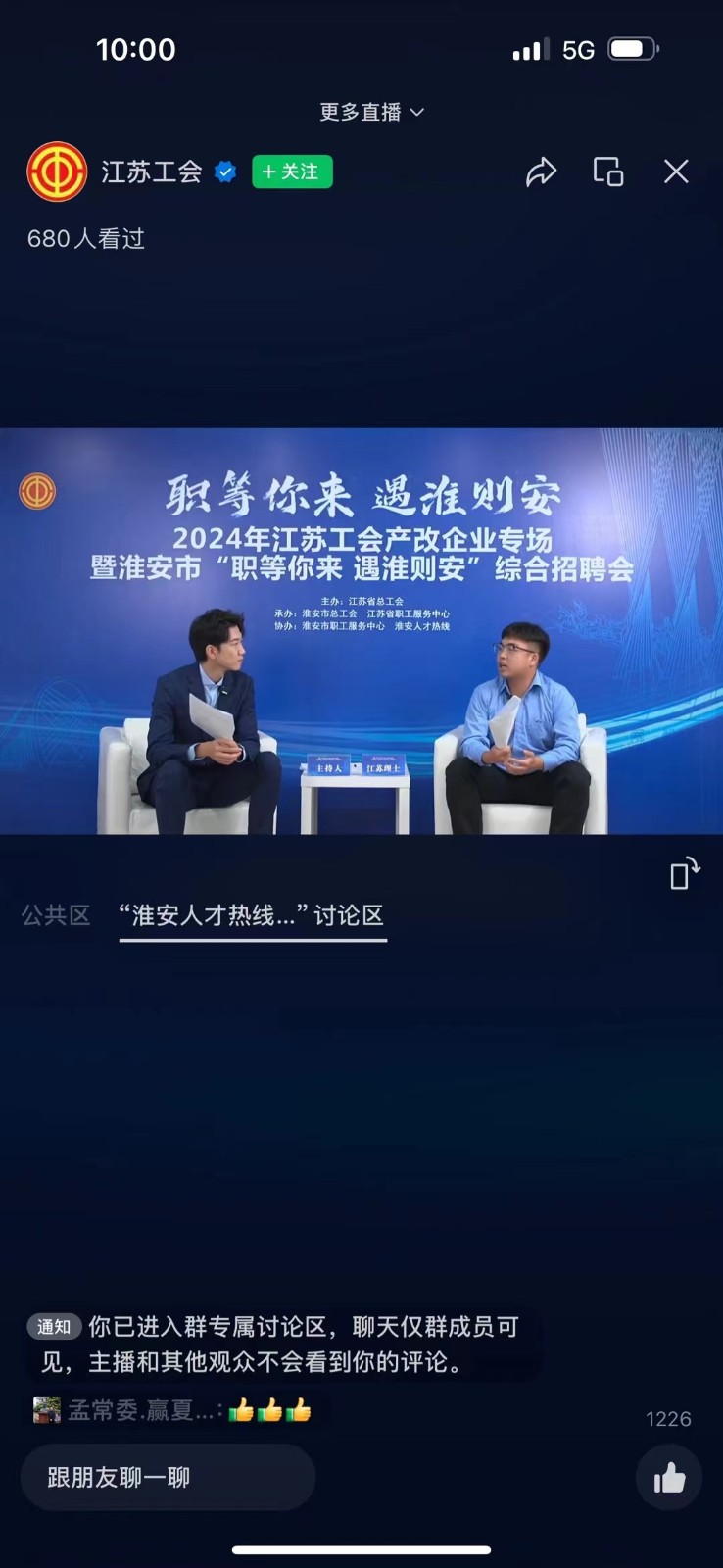
Task: Tap the live video player
Action: point(361,631)
